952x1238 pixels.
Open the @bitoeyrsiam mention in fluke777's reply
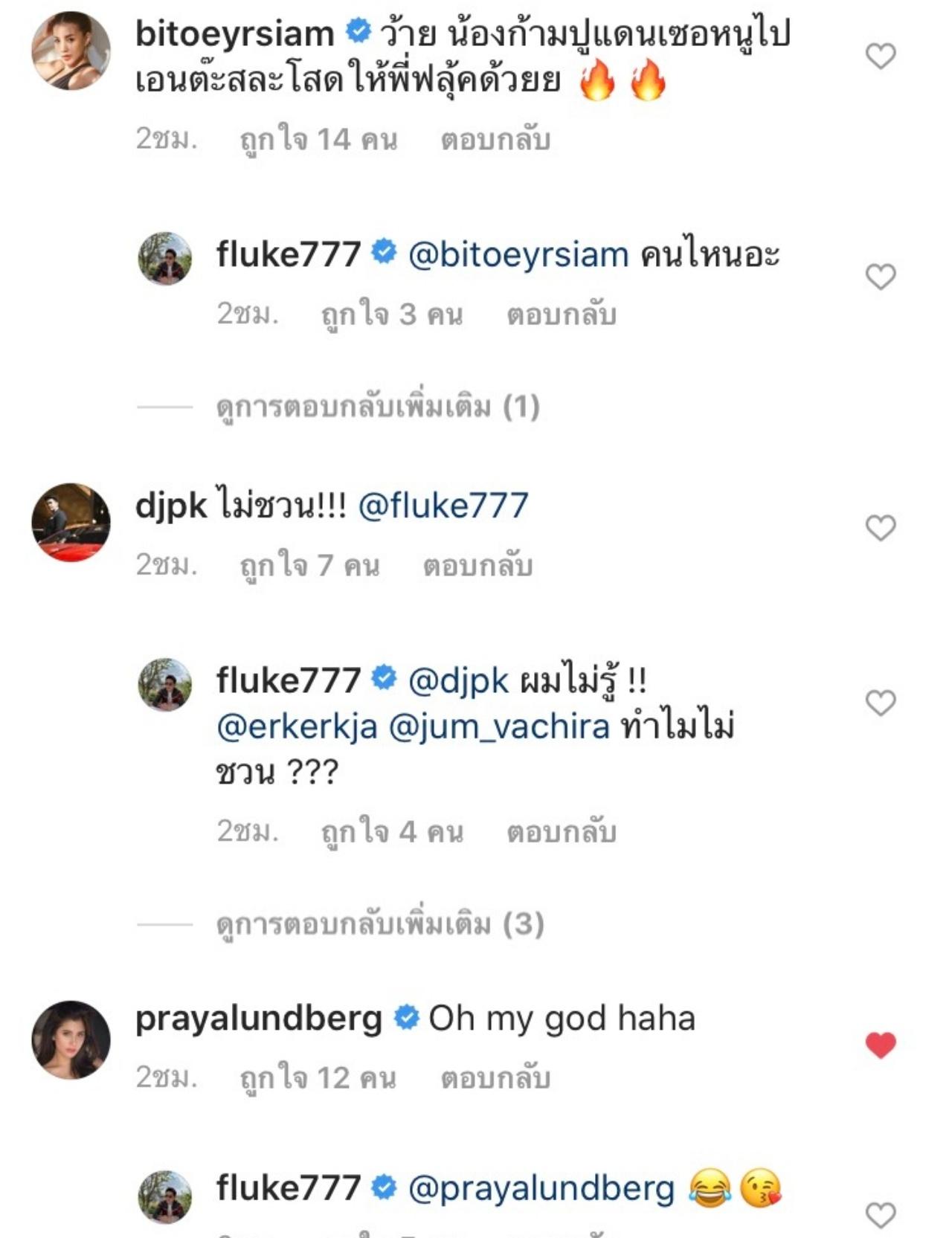518,255
